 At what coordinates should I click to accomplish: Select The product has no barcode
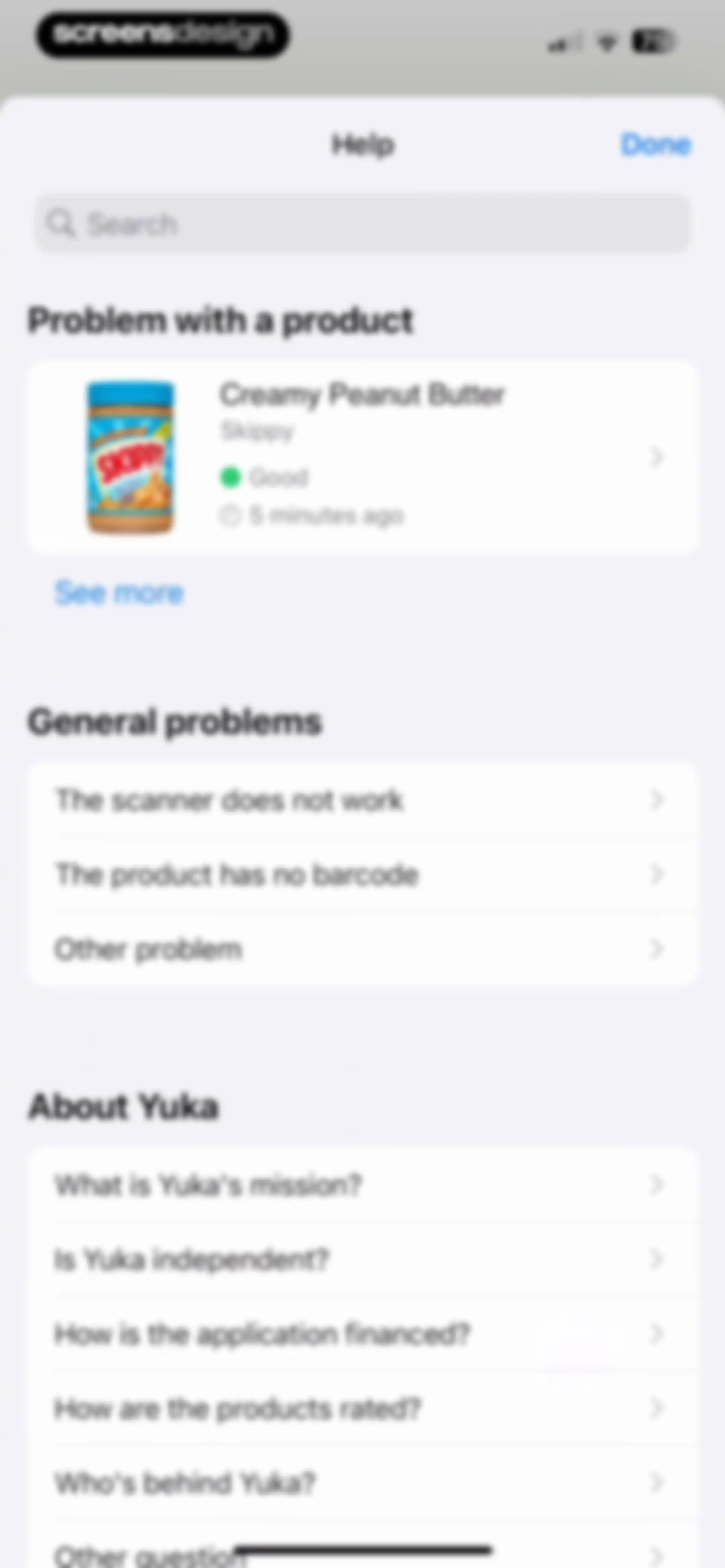tap(363, 874)
